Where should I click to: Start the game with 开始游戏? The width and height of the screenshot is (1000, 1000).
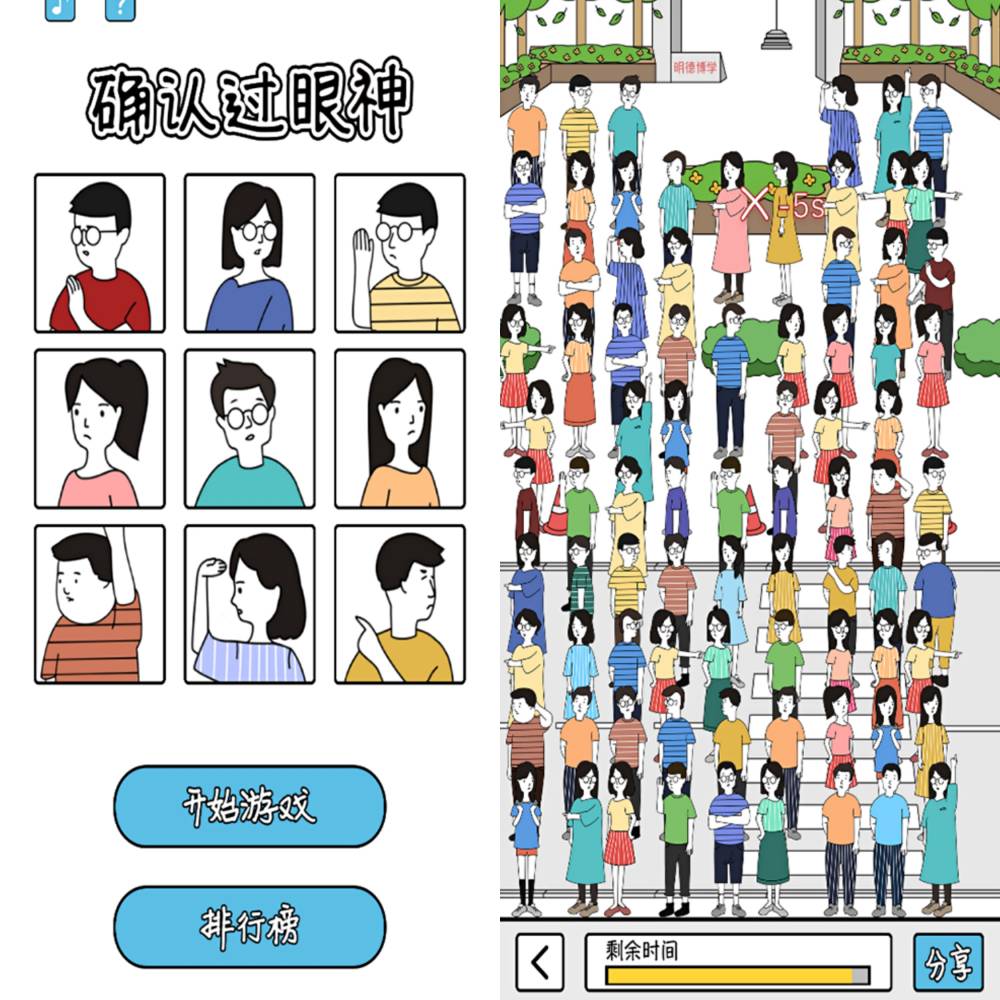pyautogui.click(x=249, y=806)
